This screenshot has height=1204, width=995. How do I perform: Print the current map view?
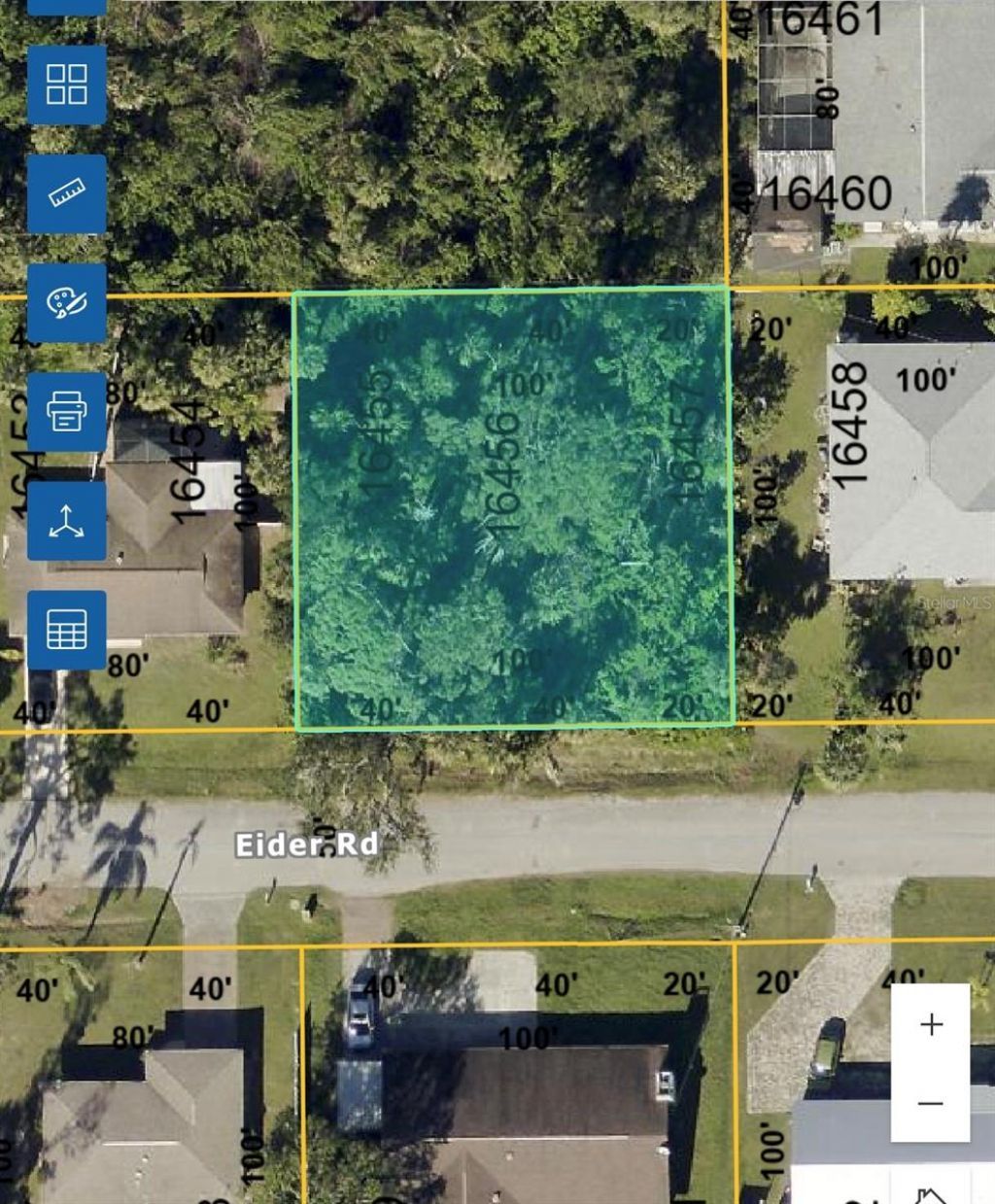pyautogui.click(x=66, y=411)
